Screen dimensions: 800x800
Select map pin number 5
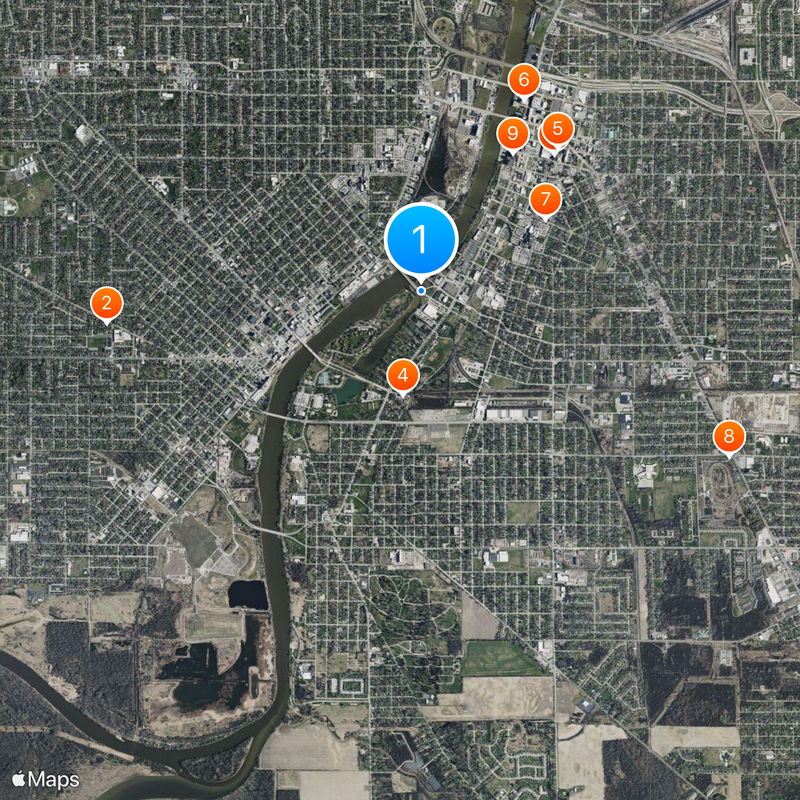[x=558, y=128]
